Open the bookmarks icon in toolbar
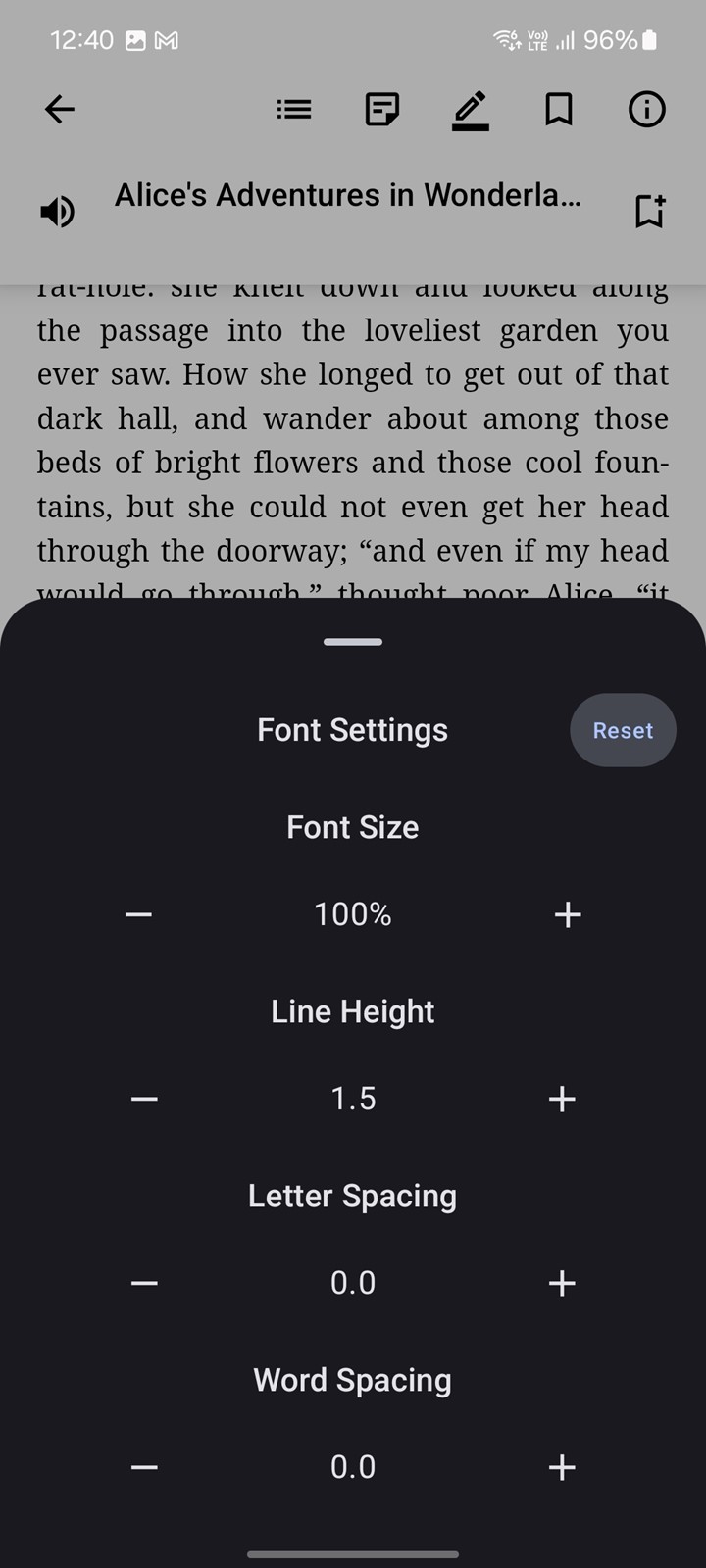The image size is (706, 1568). (559, 109)
